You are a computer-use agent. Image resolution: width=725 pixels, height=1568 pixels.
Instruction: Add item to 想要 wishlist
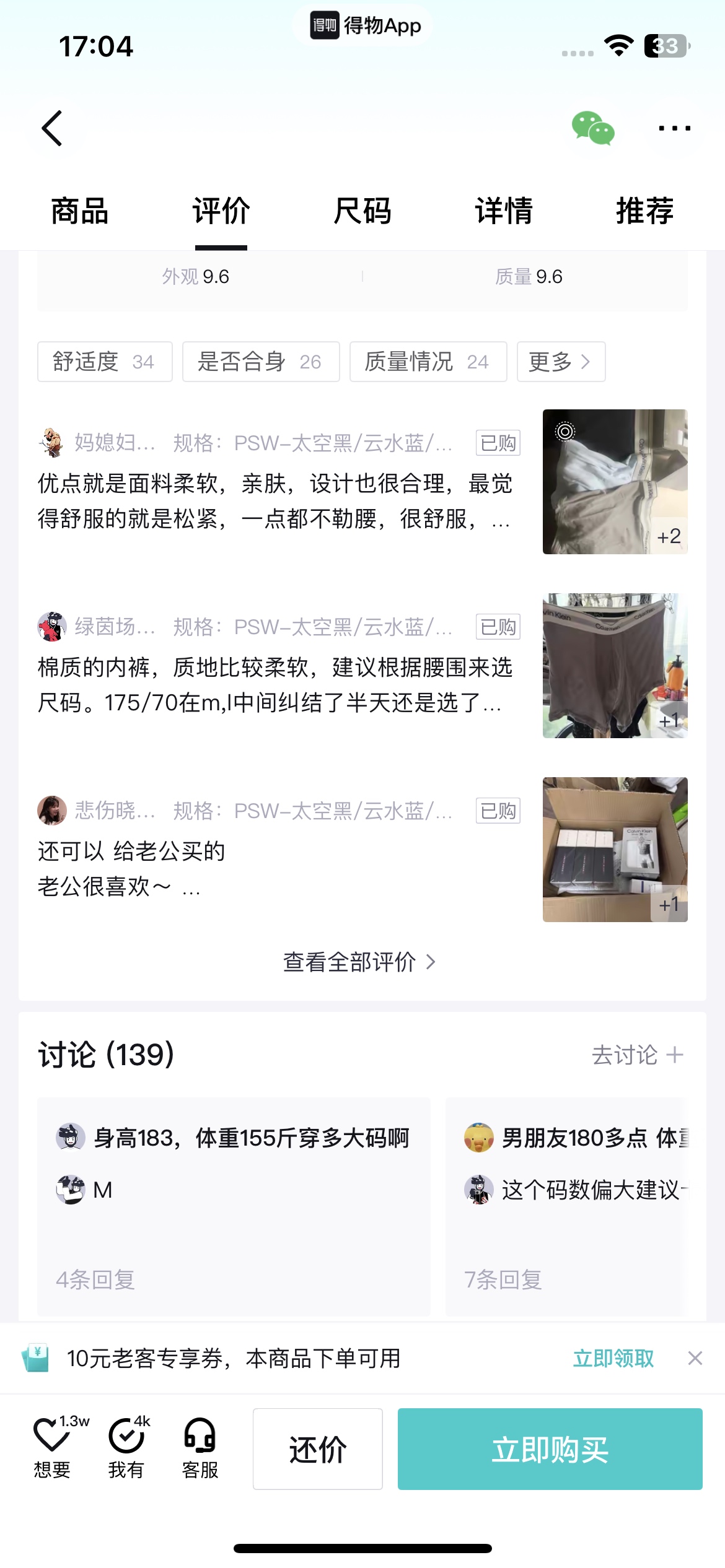(52, 1448)
